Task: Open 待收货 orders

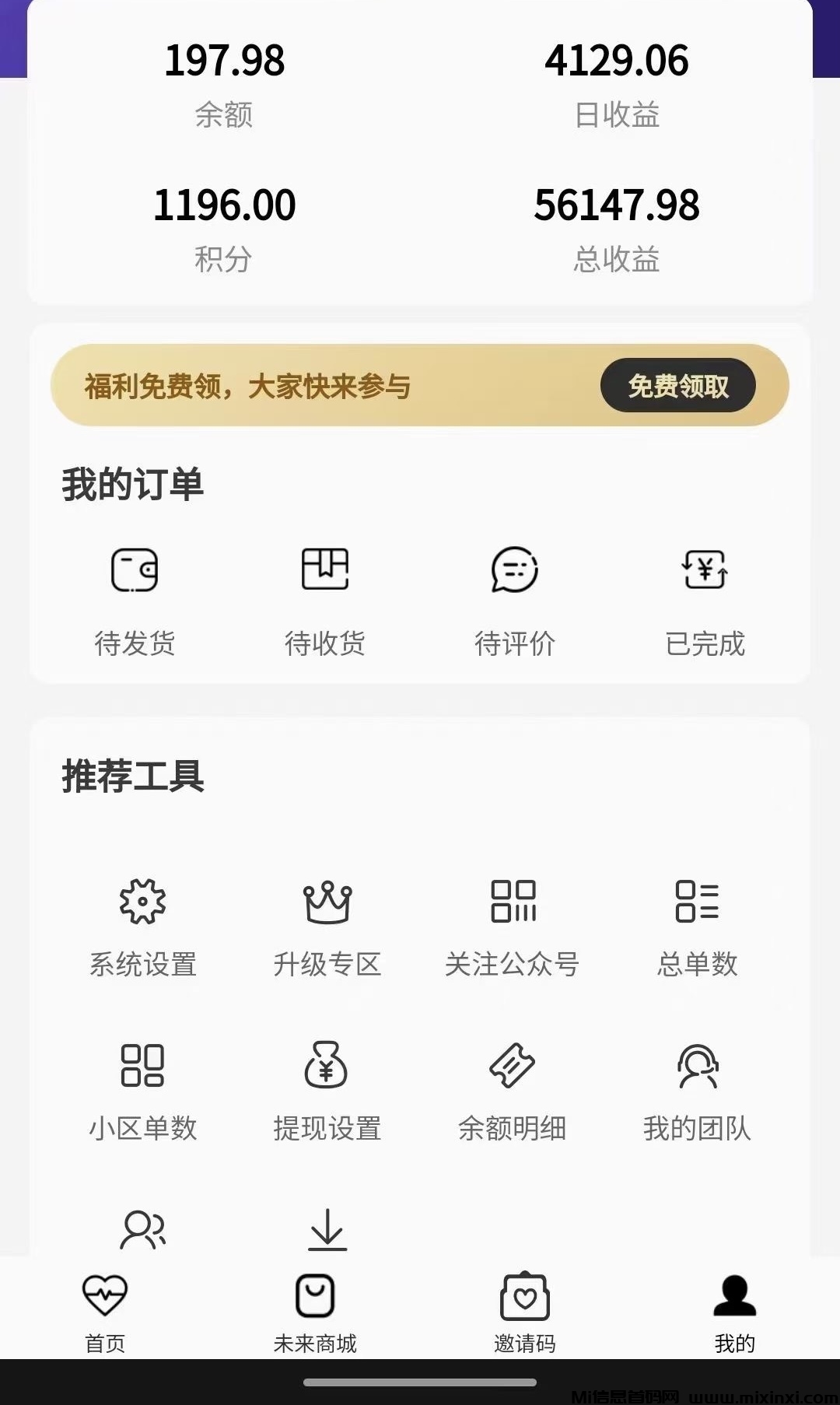Action: click(x=325, y=599)
